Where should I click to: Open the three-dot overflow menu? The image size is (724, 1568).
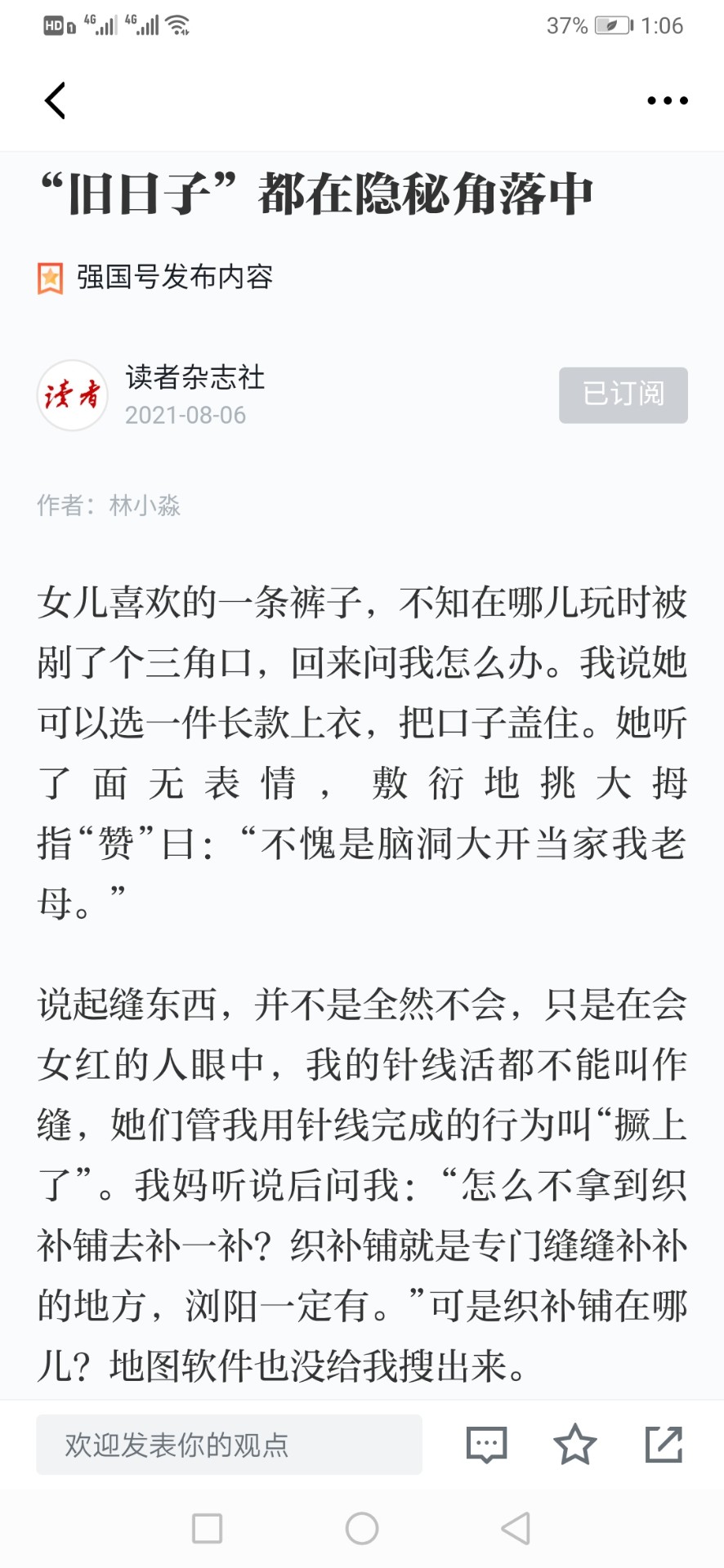(667, 100)
